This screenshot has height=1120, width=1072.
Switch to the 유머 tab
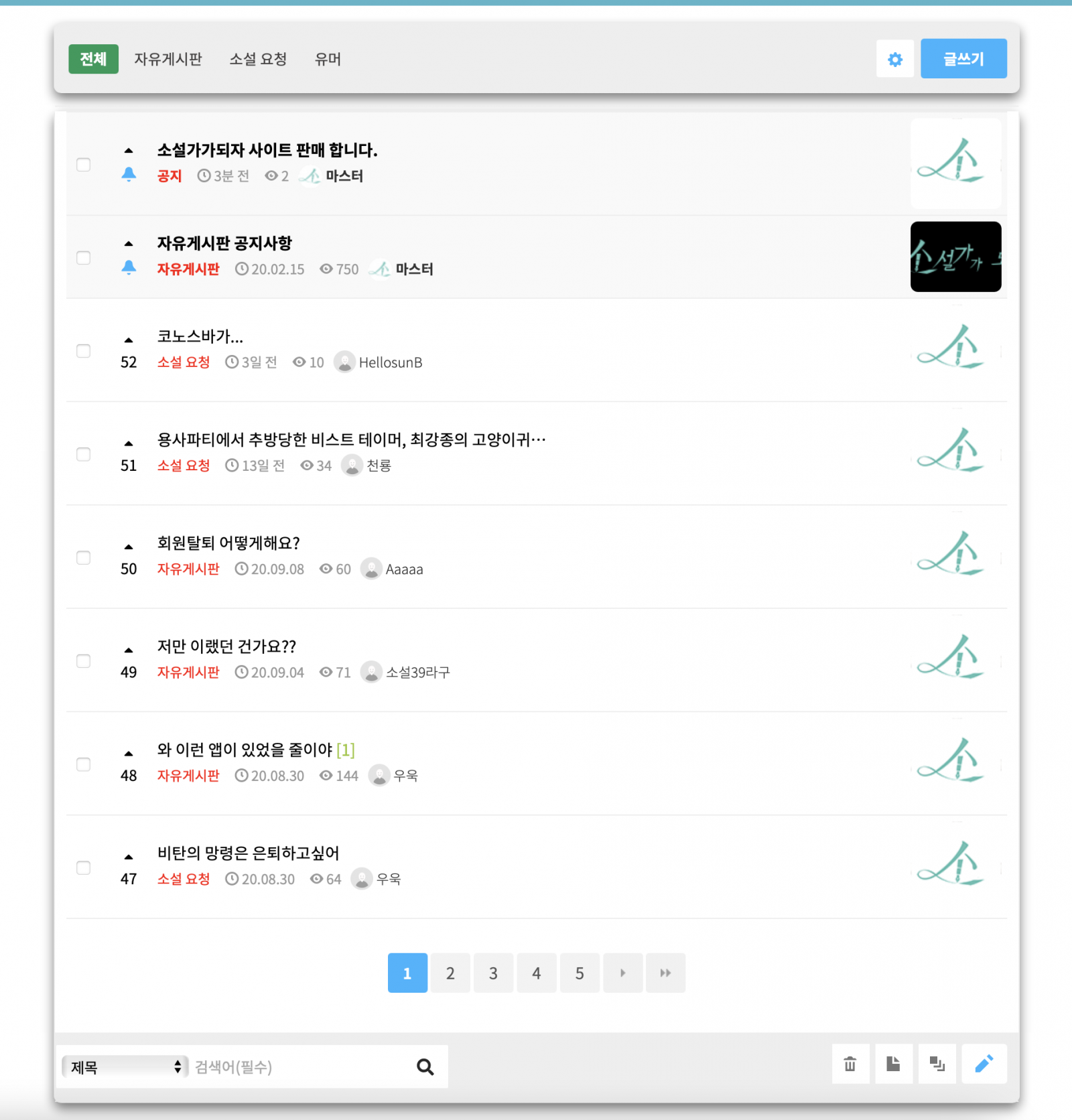click(328, 59)
